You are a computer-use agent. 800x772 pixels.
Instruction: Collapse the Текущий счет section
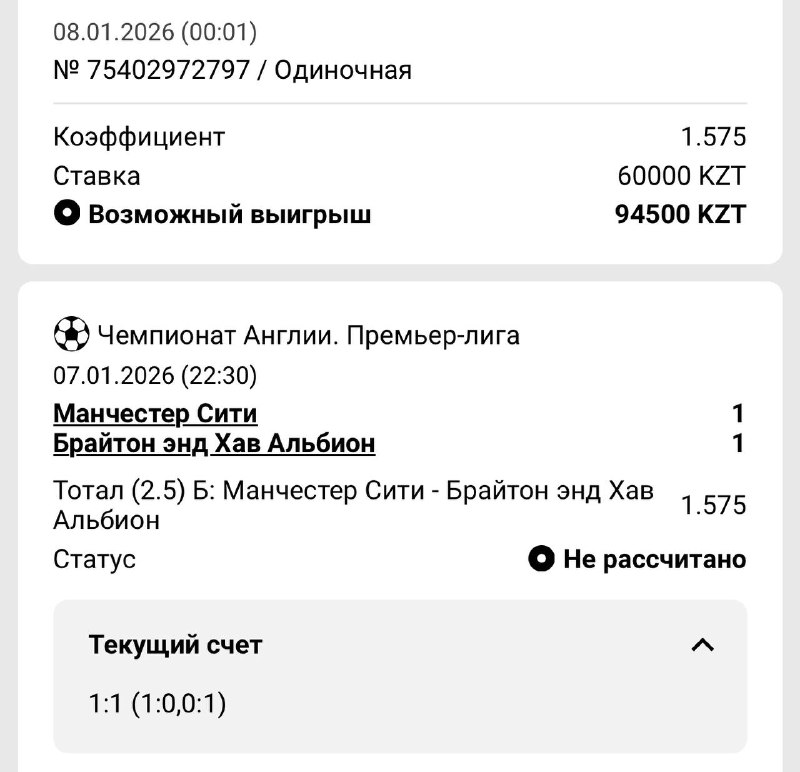pyautogui.click(x=703, y=645)
